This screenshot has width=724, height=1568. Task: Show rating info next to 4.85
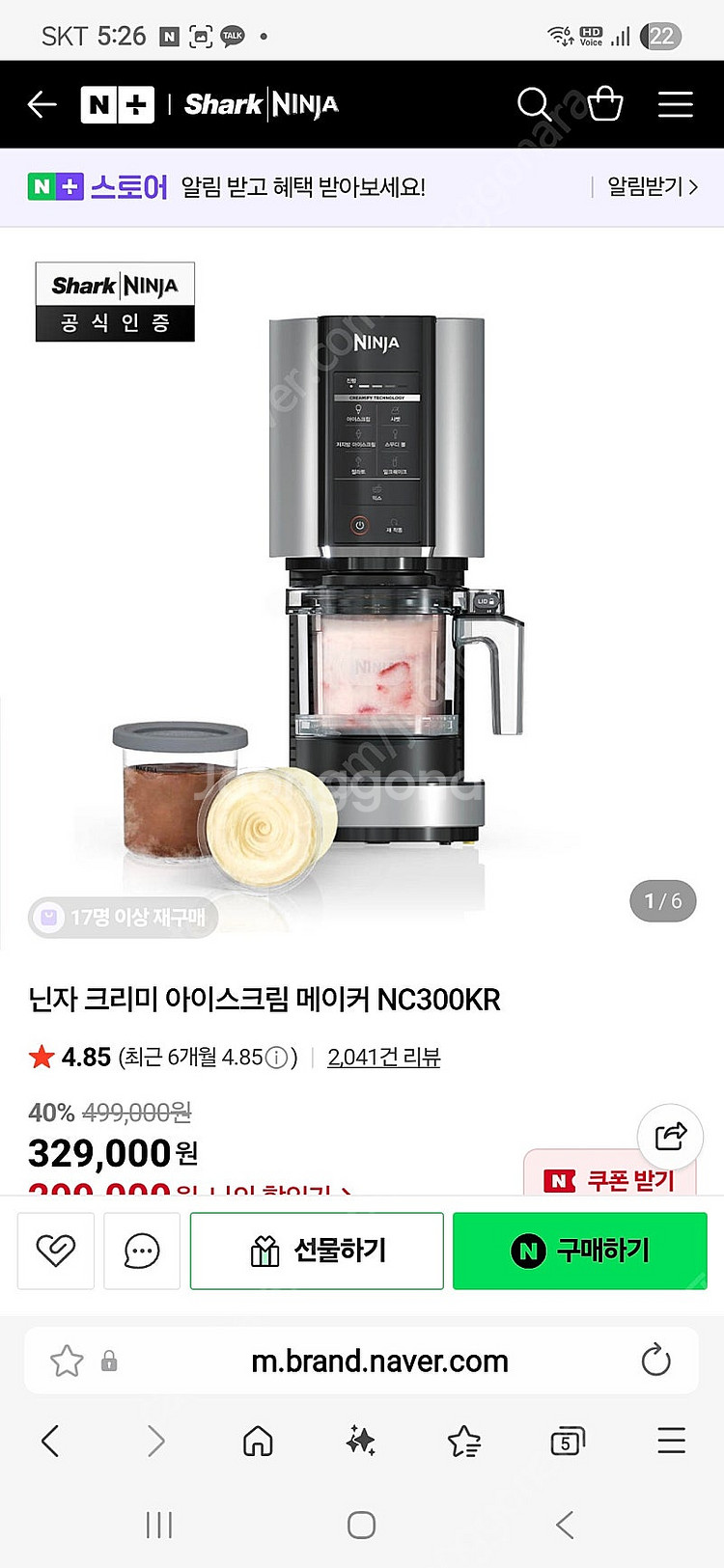(276, 1058)
